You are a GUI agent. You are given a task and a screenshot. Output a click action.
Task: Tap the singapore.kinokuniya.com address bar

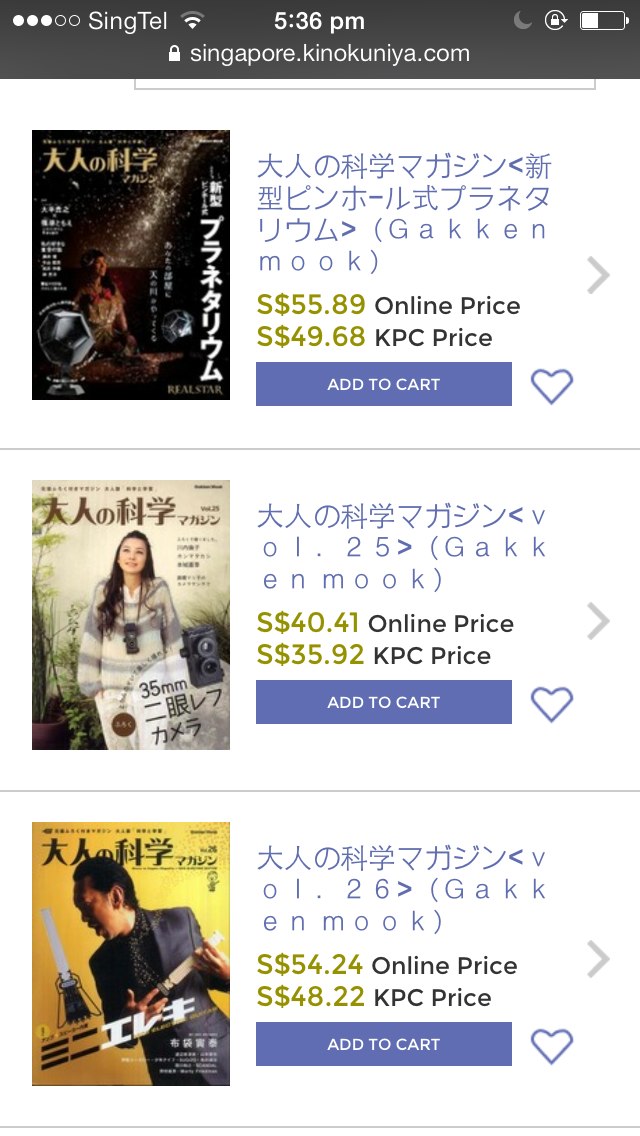click(320, 53)
